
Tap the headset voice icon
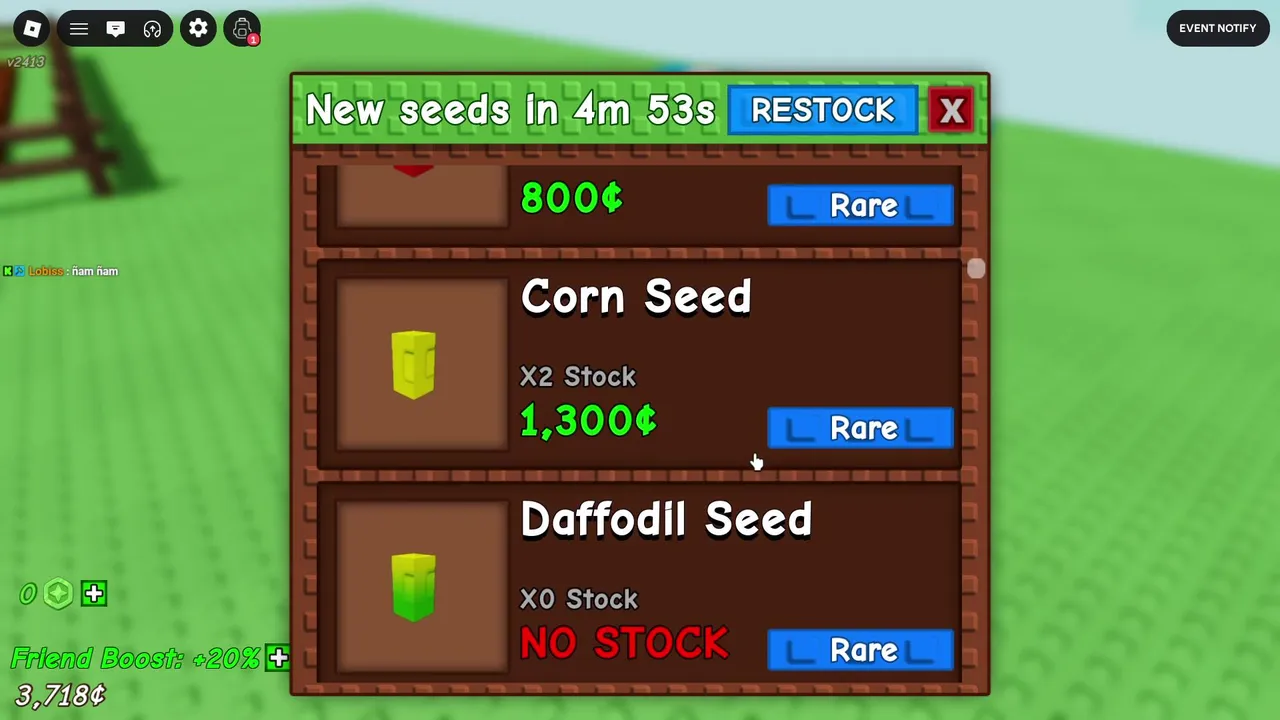pos(152,29)
